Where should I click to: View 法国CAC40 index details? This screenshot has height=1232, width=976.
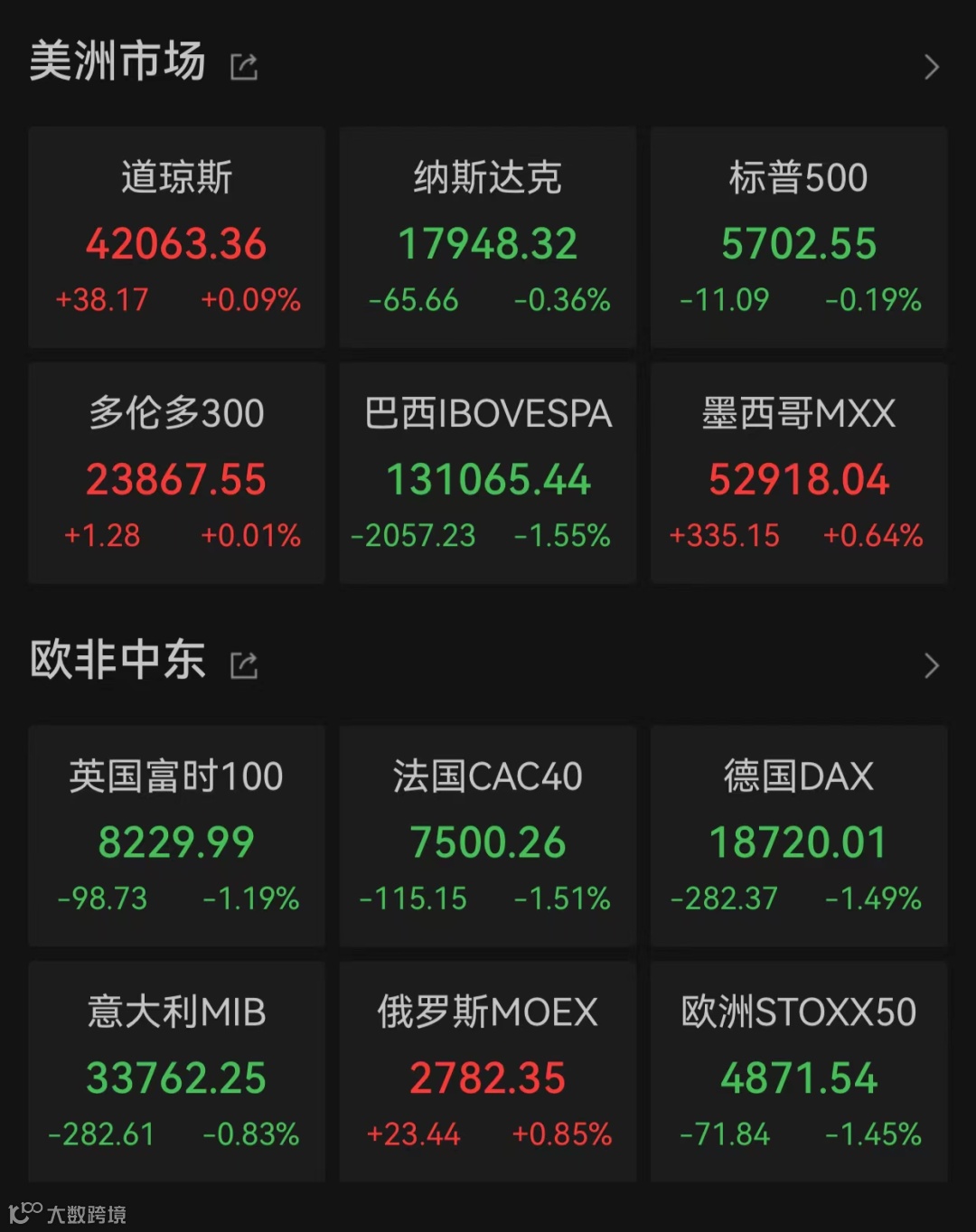point(488,836)
